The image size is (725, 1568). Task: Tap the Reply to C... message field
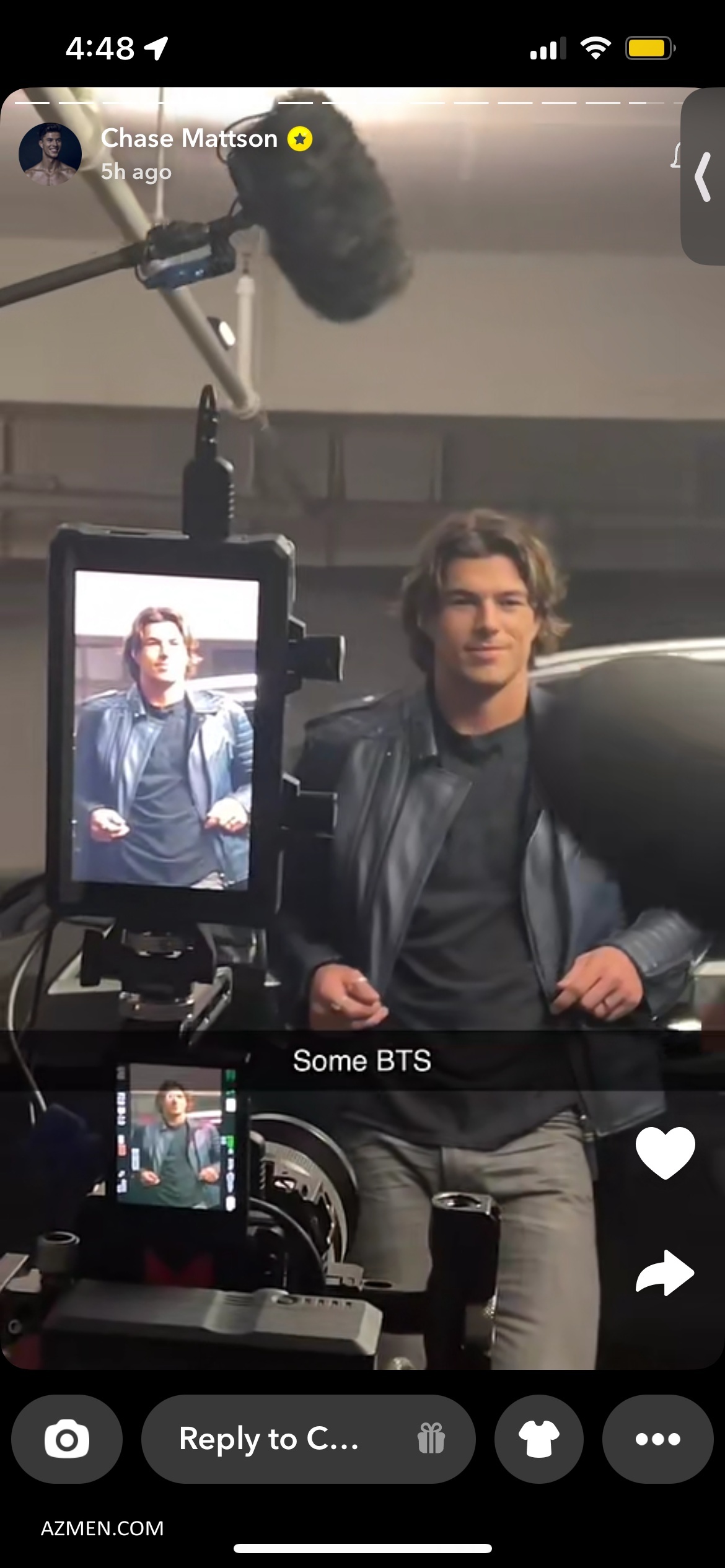(x=273, y=1439)
